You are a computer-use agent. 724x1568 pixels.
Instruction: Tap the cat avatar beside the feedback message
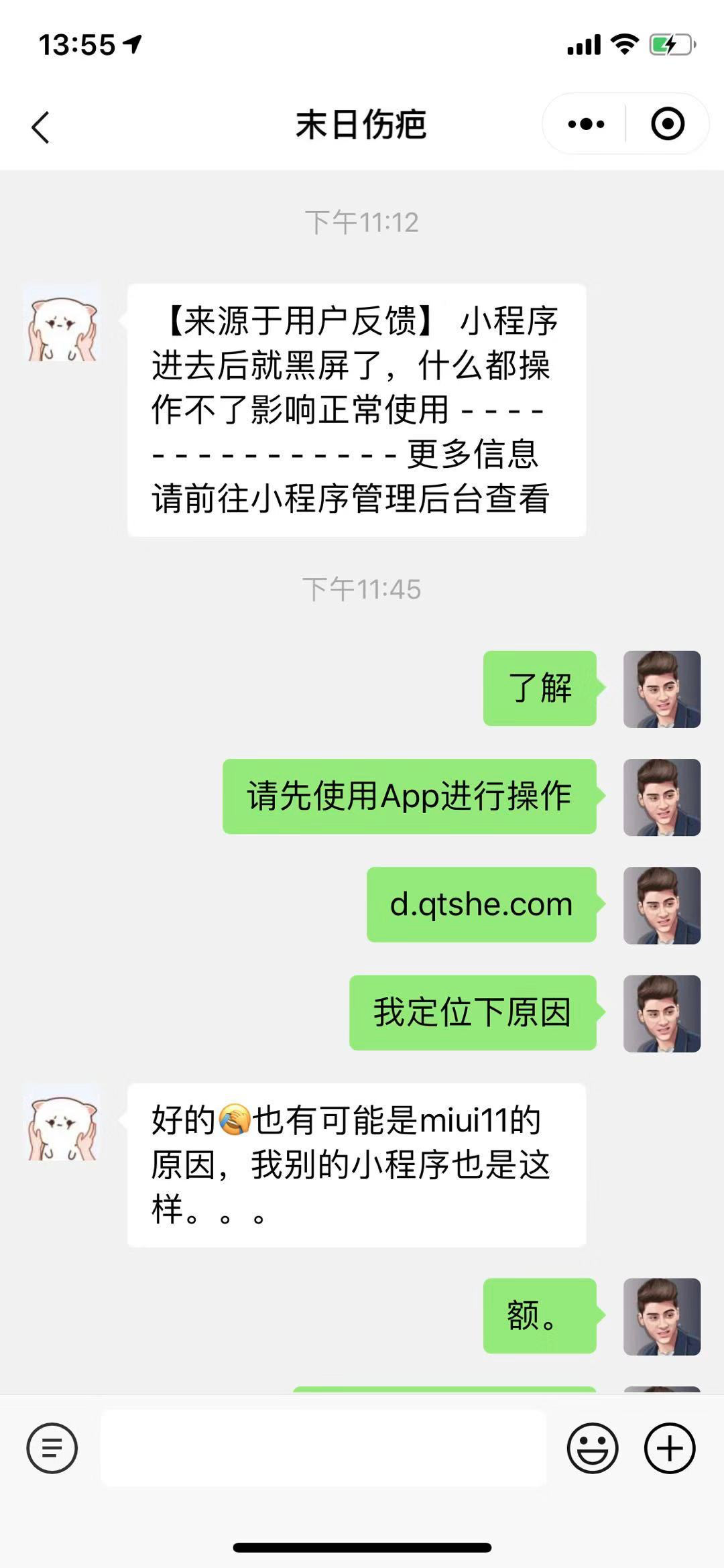click(x=62, y=323)
